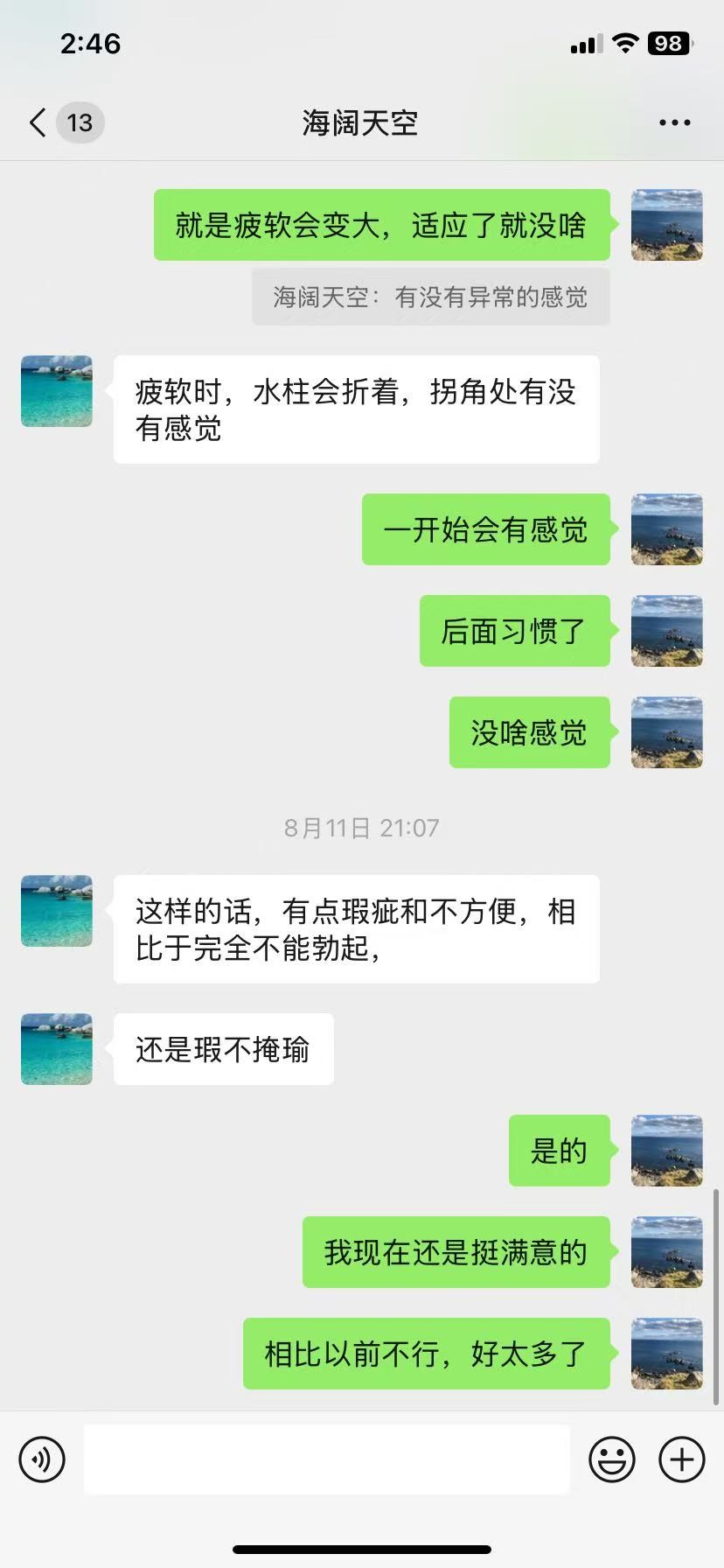Viewport: 724px width, 1568px height.
Task: Switch to voice message input
Action: (x=42, y=1459)
